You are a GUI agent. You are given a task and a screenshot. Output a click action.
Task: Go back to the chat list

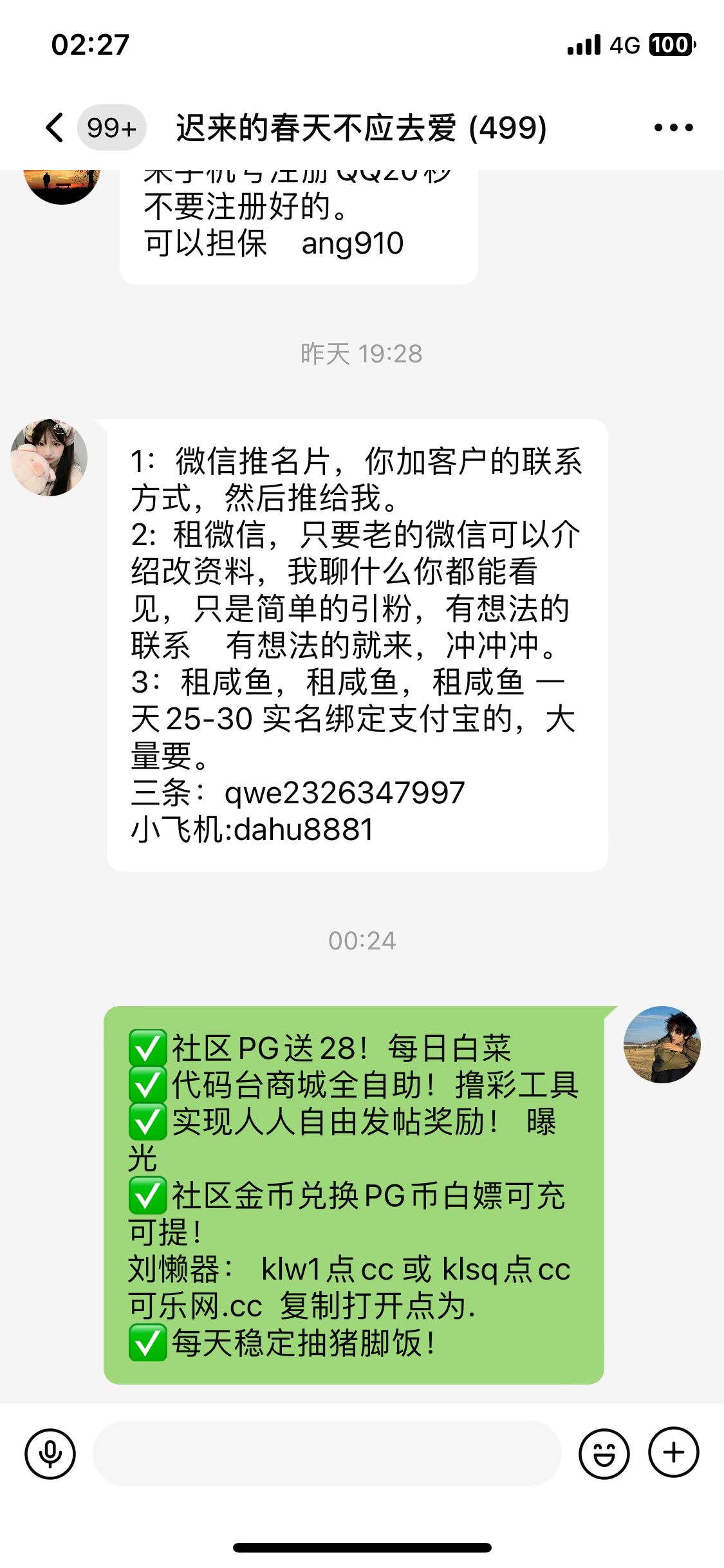(x=55, y=127)
